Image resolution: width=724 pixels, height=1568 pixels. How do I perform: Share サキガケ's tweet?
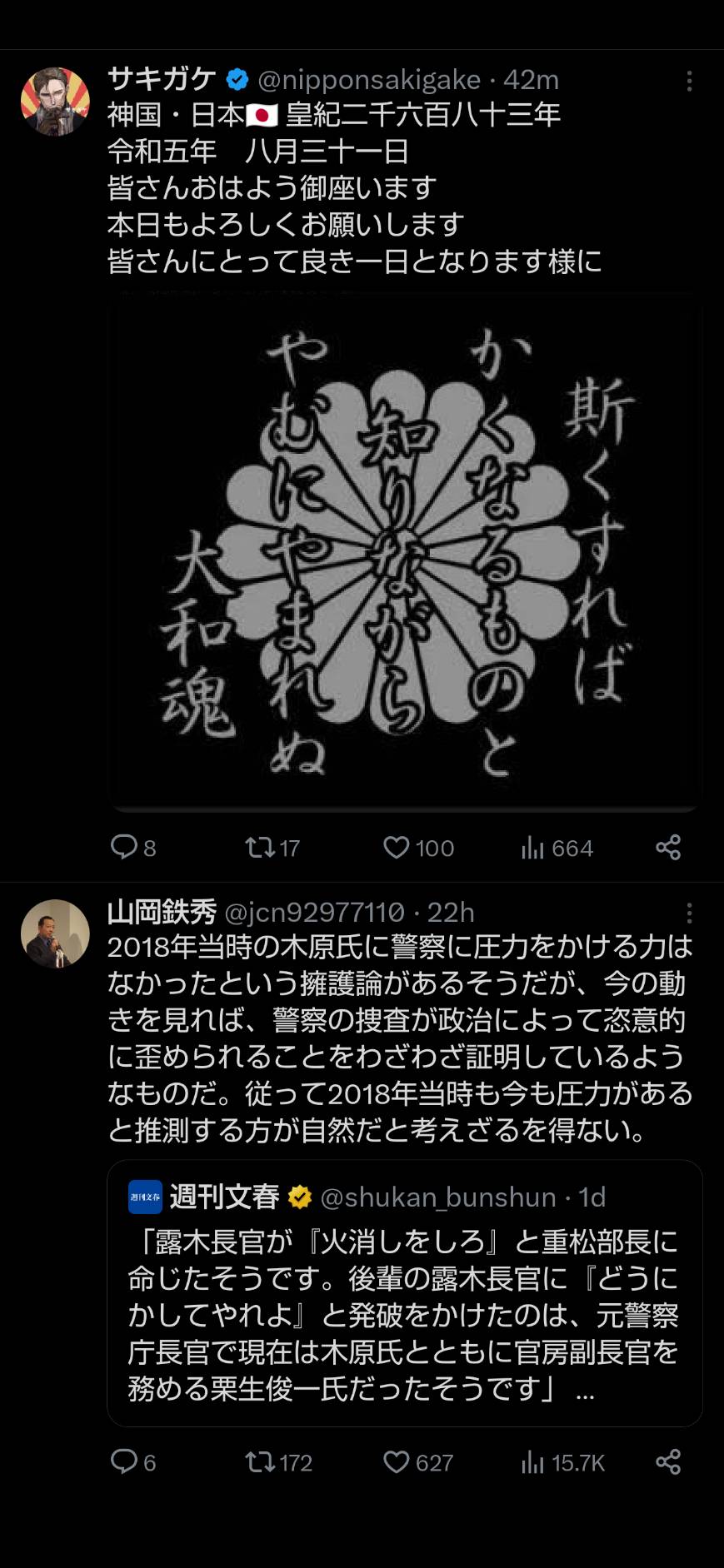[x=668, y=848]
